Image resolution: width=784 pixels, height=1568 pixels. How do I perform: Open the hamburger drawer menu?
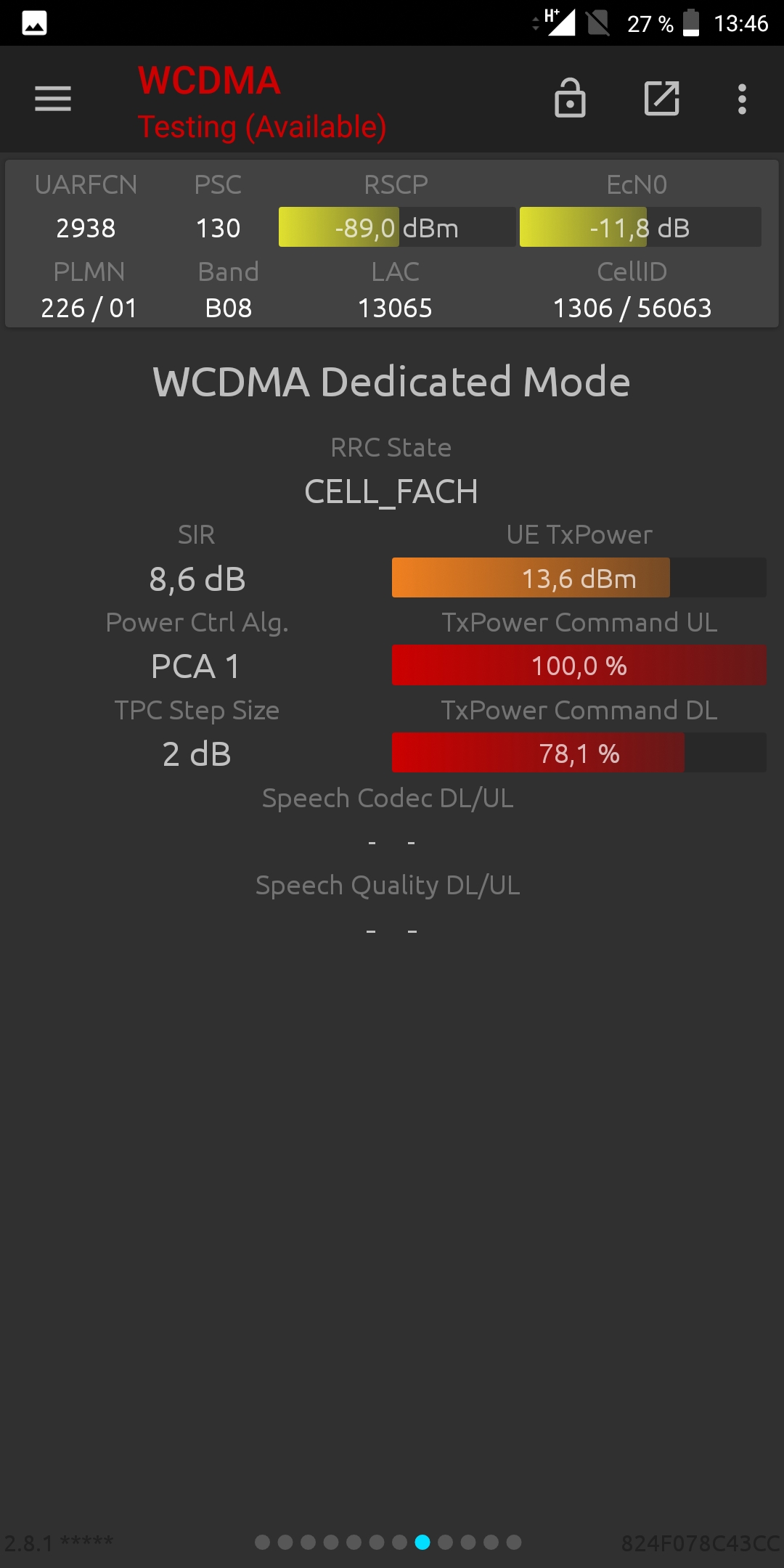[53, 99]
